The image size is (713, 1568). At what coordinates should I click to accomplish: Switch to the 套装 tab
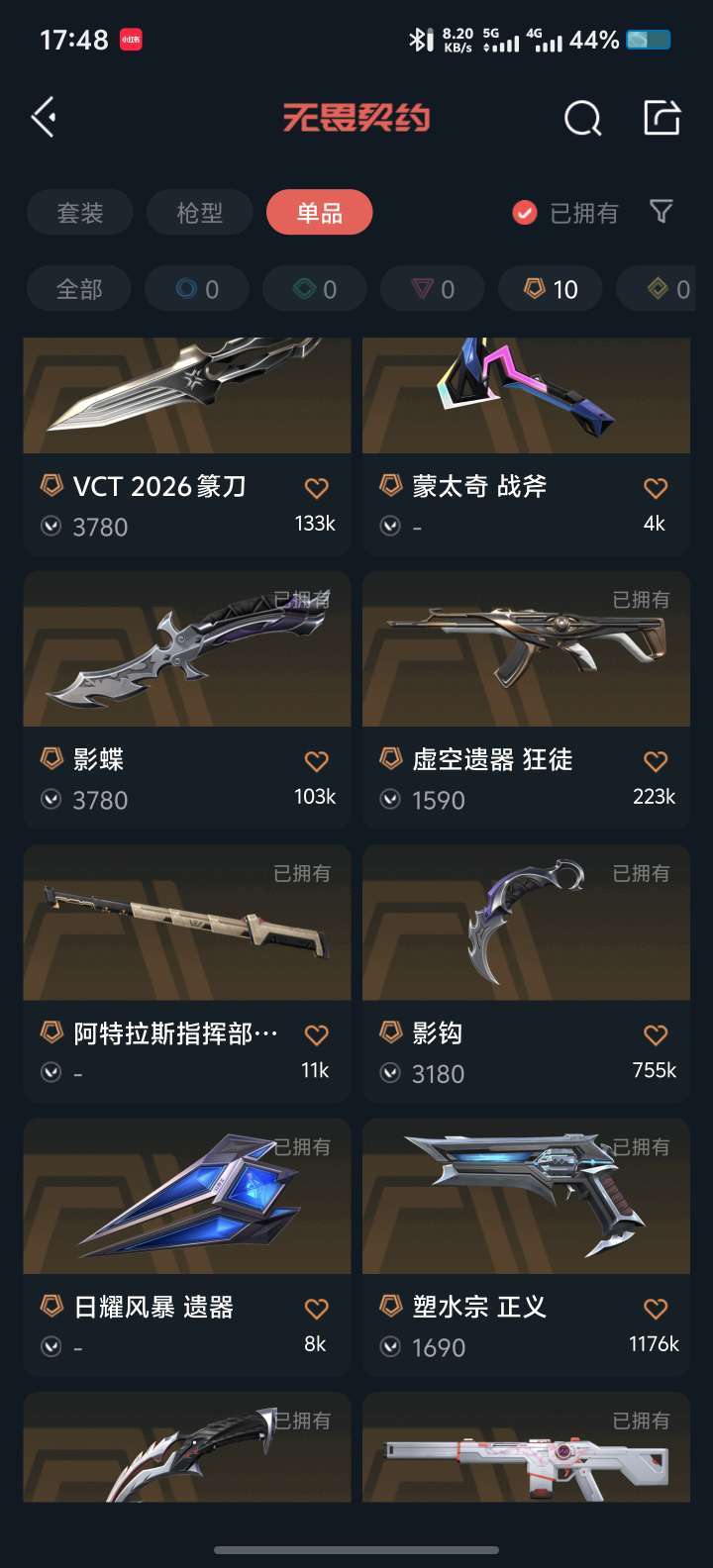coord(80,213)
